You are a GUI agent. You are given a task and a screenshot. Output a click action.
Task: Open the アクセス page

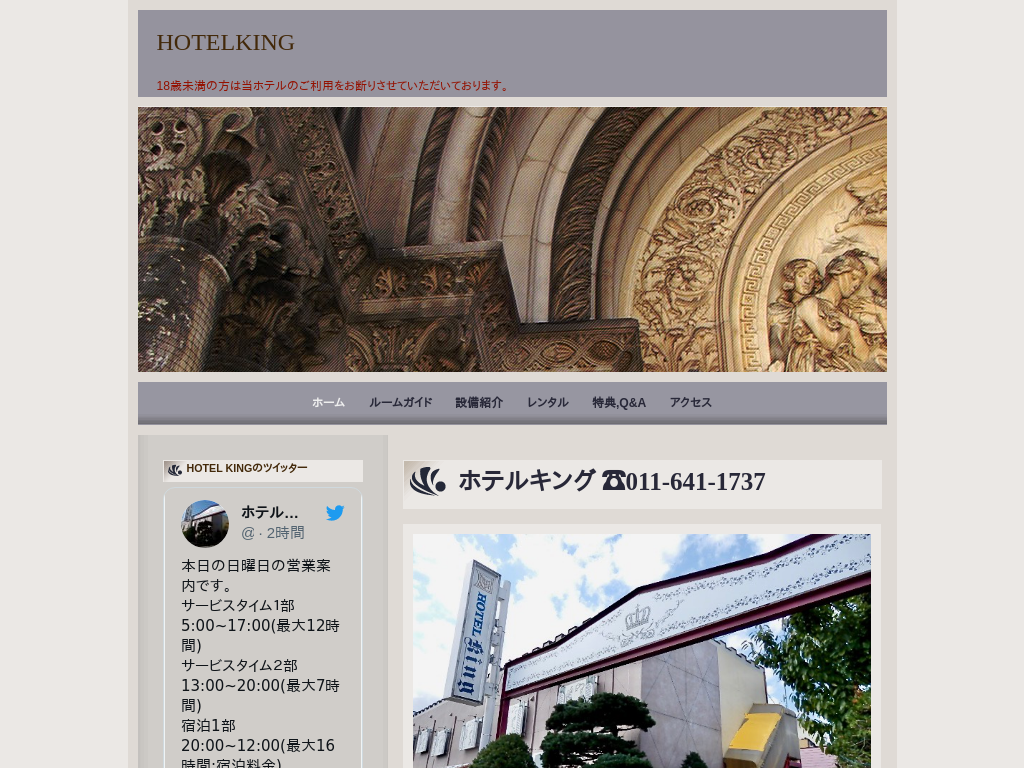point(690,403)
